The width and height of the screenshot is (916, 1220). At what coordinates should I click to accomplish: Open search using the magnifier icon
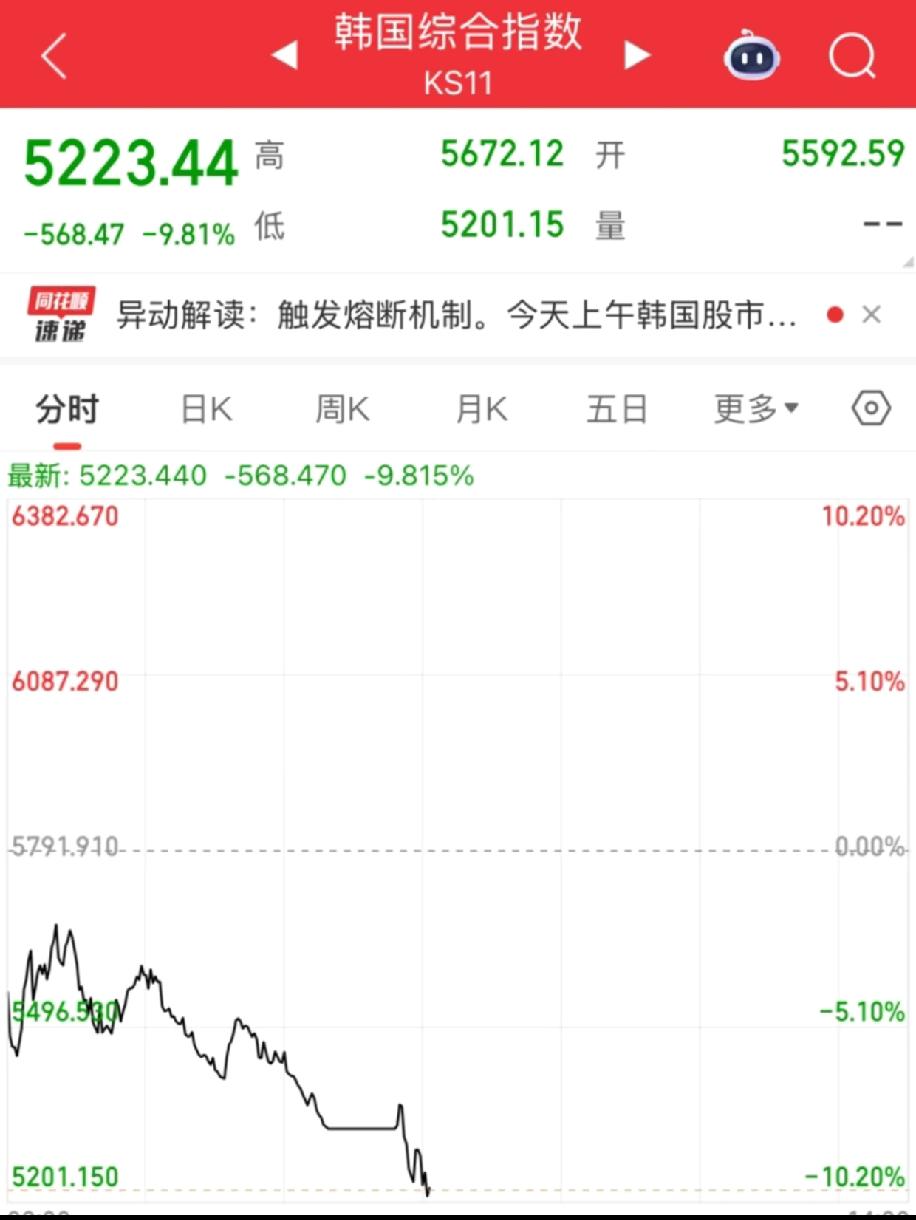click(x=851, y=57)
